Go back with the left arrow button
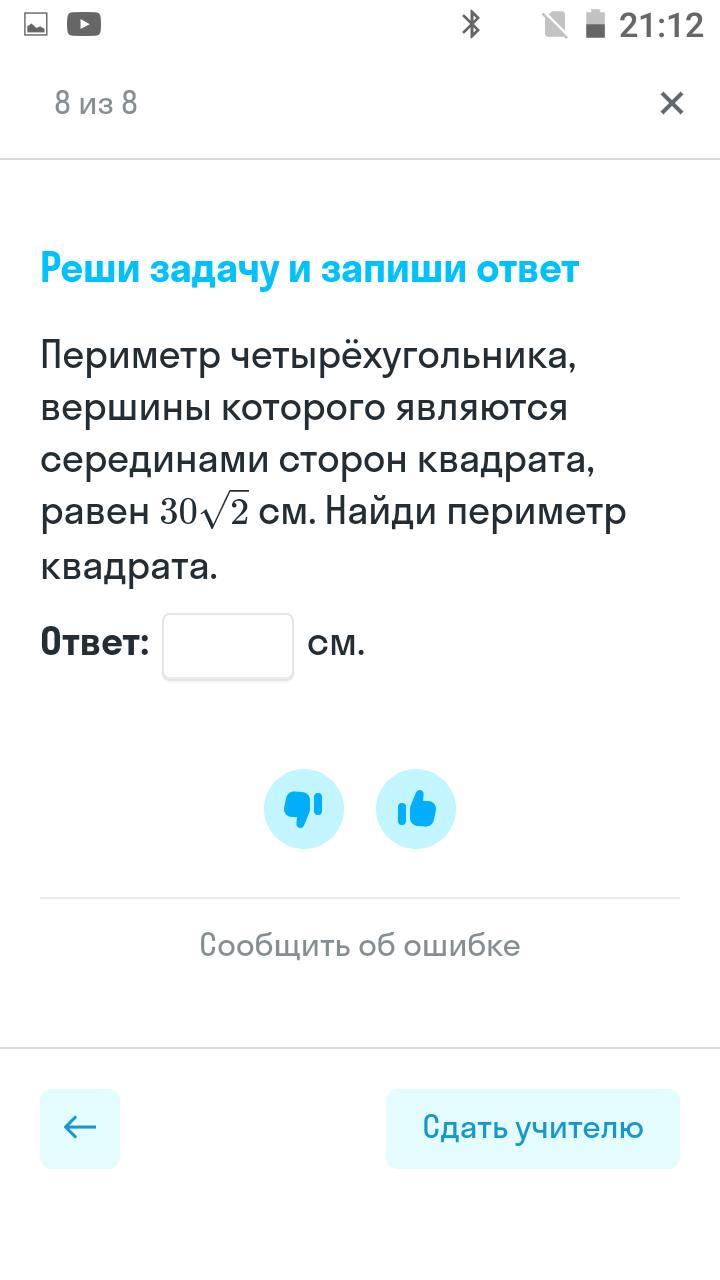 tap(80, 1128)
